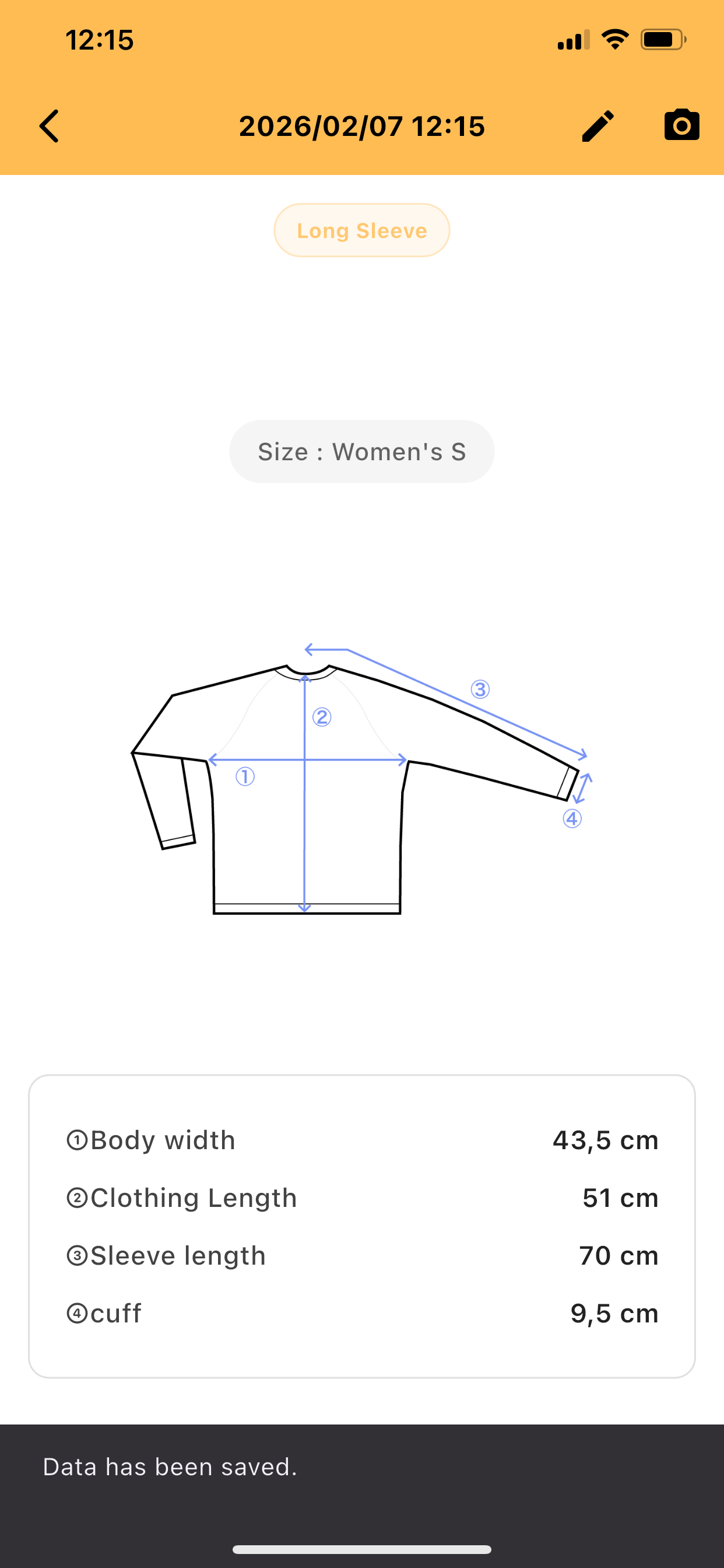
Task: Dismiss the Data has been saved toast
Action: (x=361, y=1466)
